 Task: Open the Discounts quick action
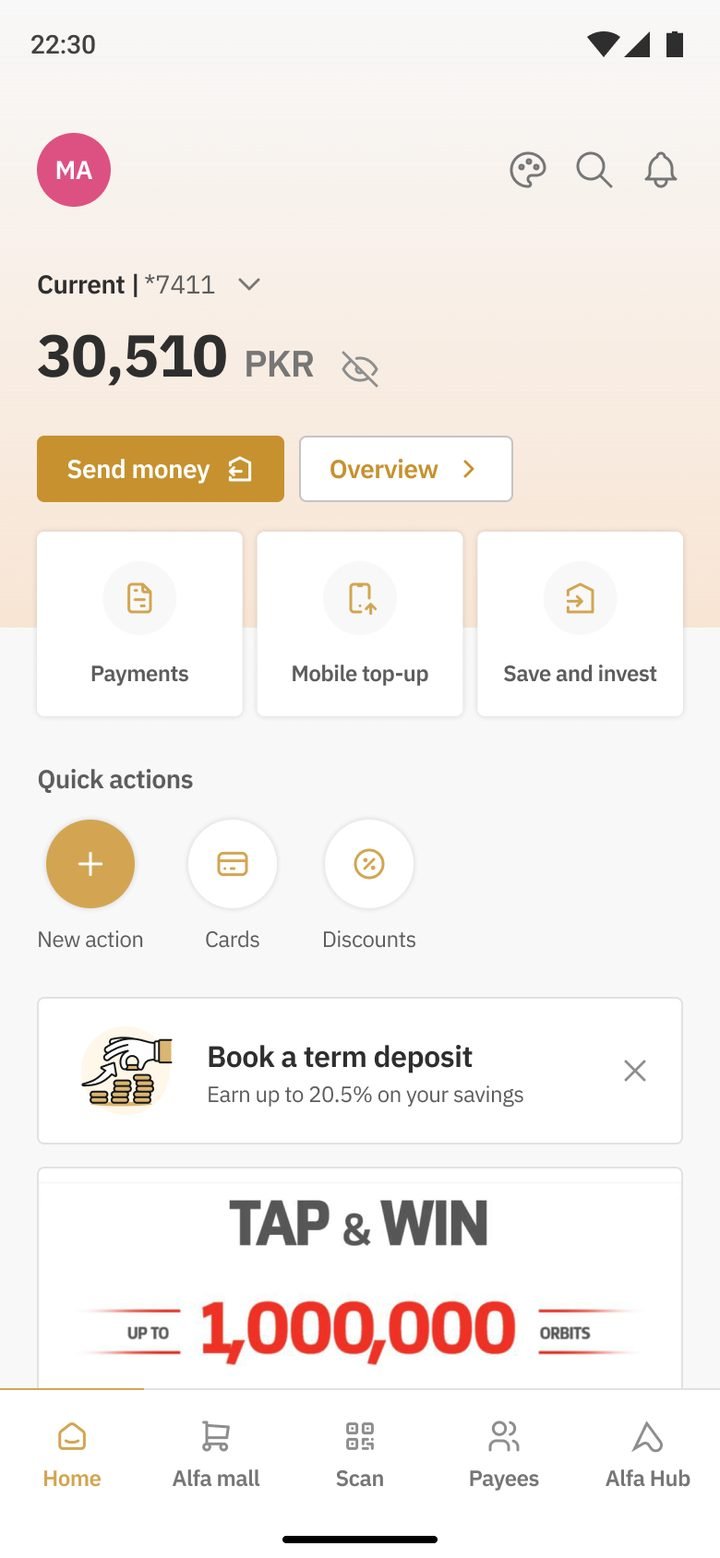click(x=369, y=864)
